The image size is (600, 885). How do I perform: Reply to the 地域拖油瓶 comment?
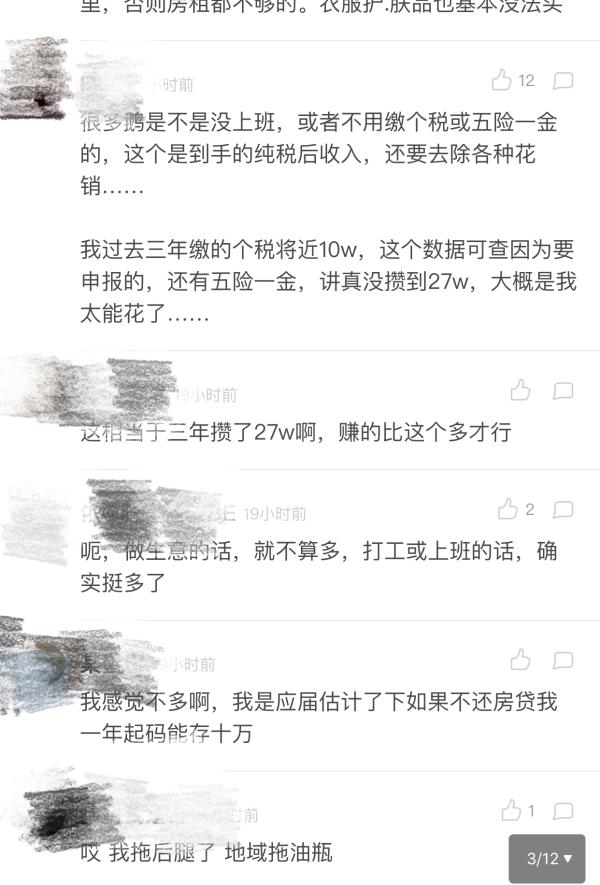563,811
